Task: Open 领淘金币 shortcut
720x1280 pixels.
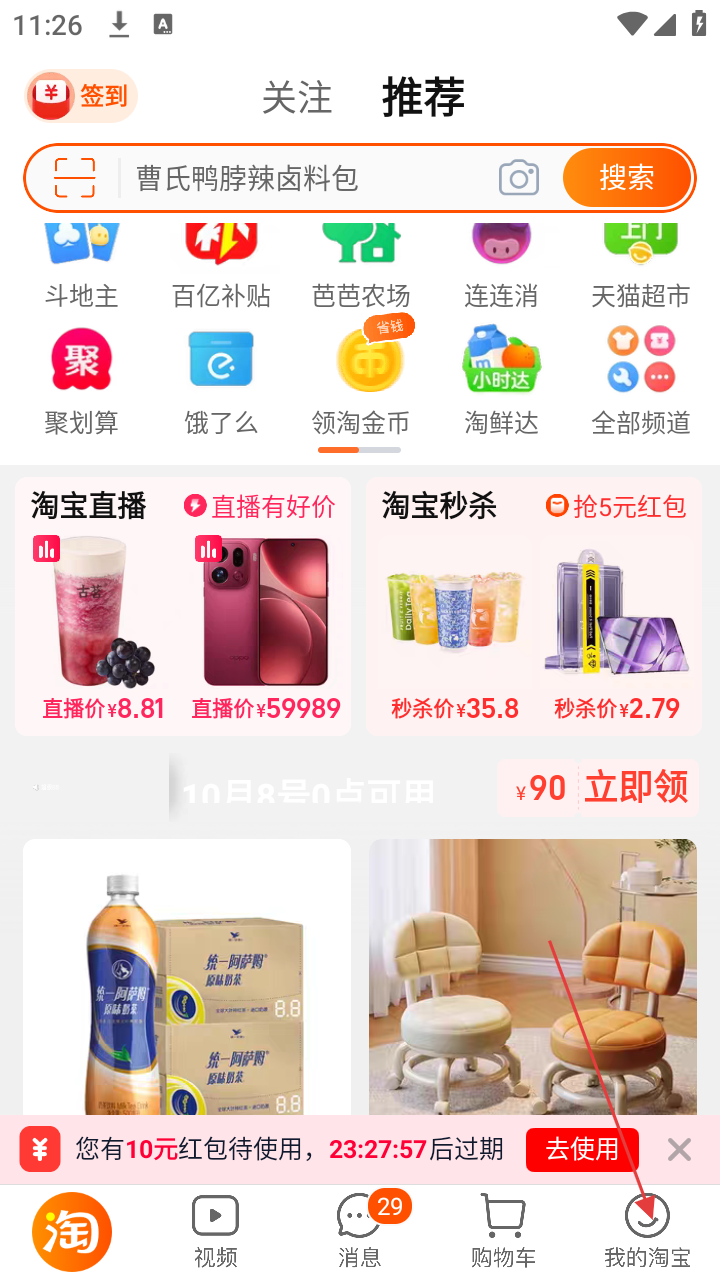Action: tap(361, 382)
